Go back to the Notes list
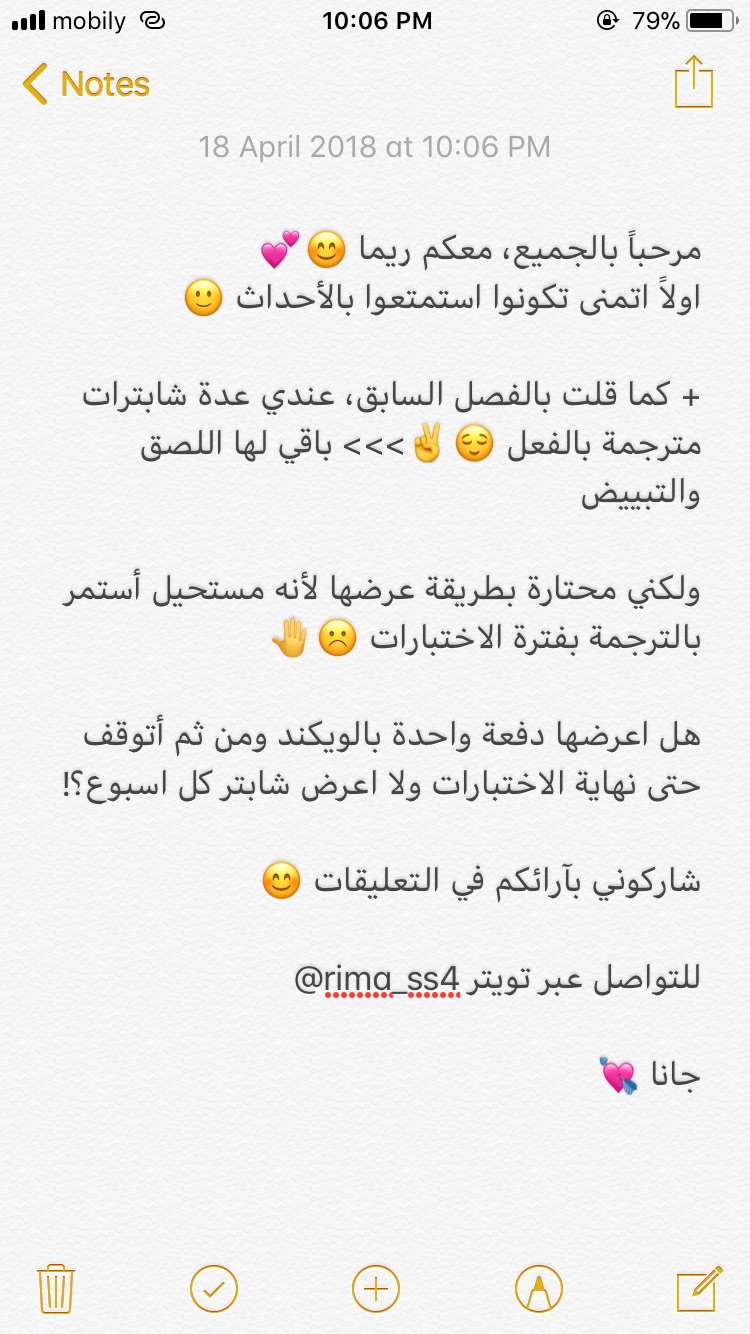The height and width of the screenshot is (1334, 750). (86, 85)
